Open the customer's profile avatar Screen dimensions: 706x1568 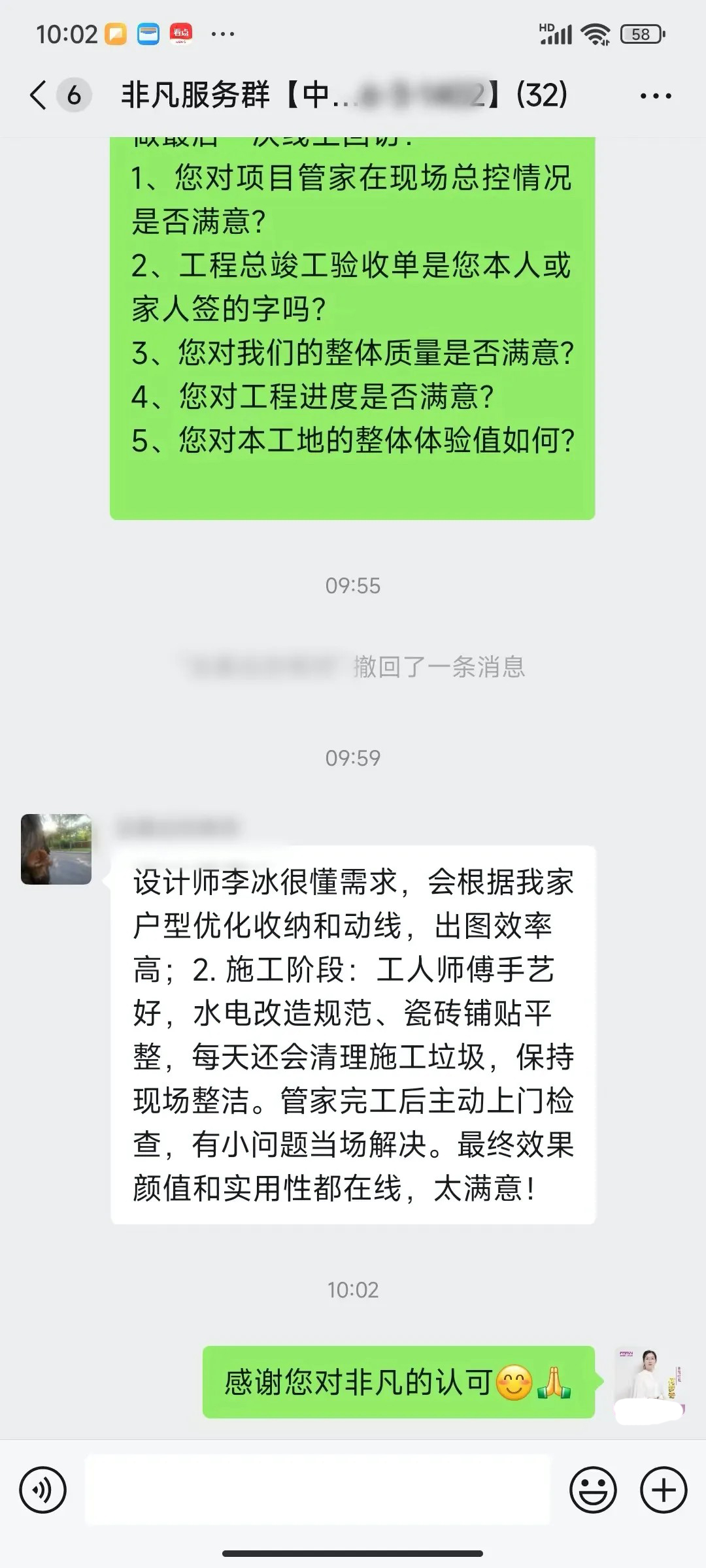56,849
